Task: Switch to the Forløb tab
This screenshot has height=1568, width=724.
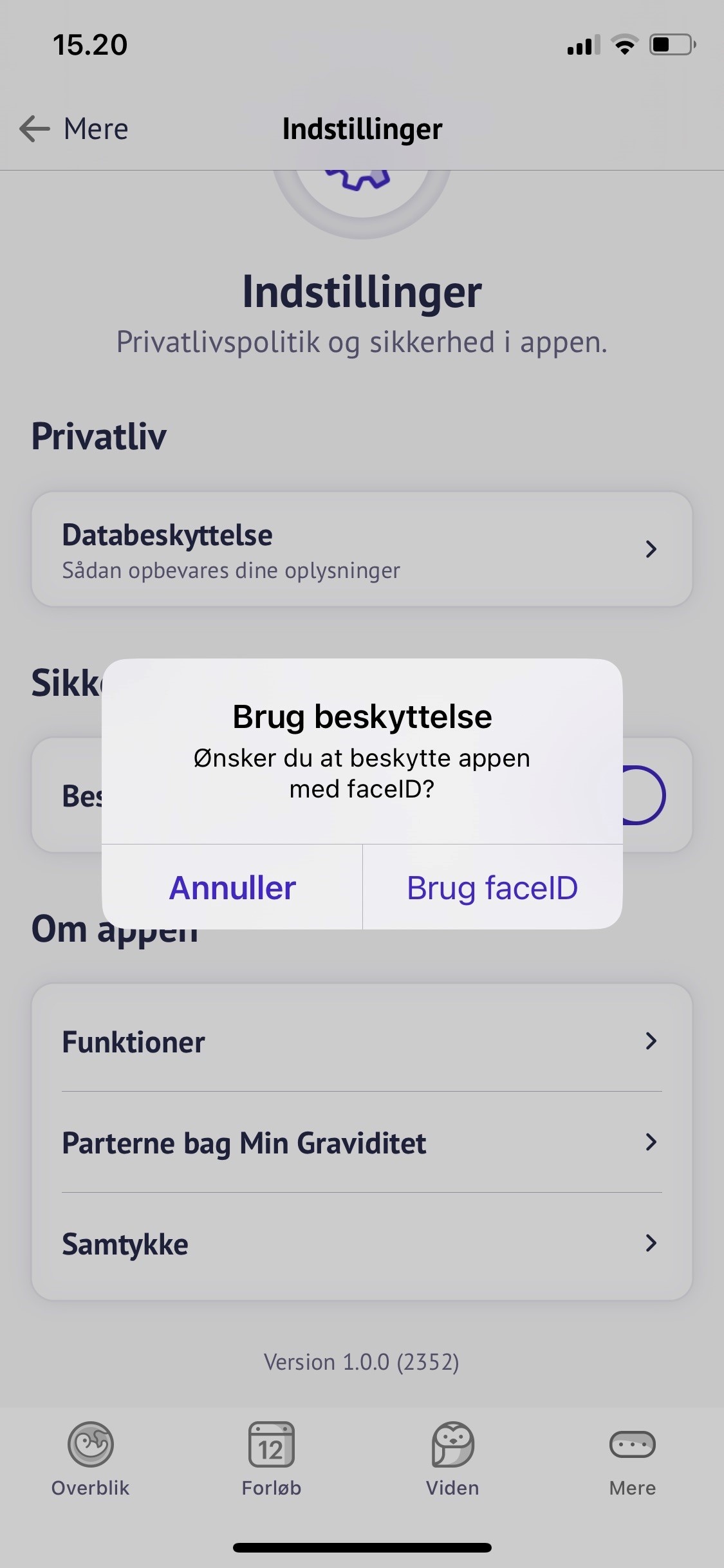Action: pyautogui.click(x=271, y=1459)
